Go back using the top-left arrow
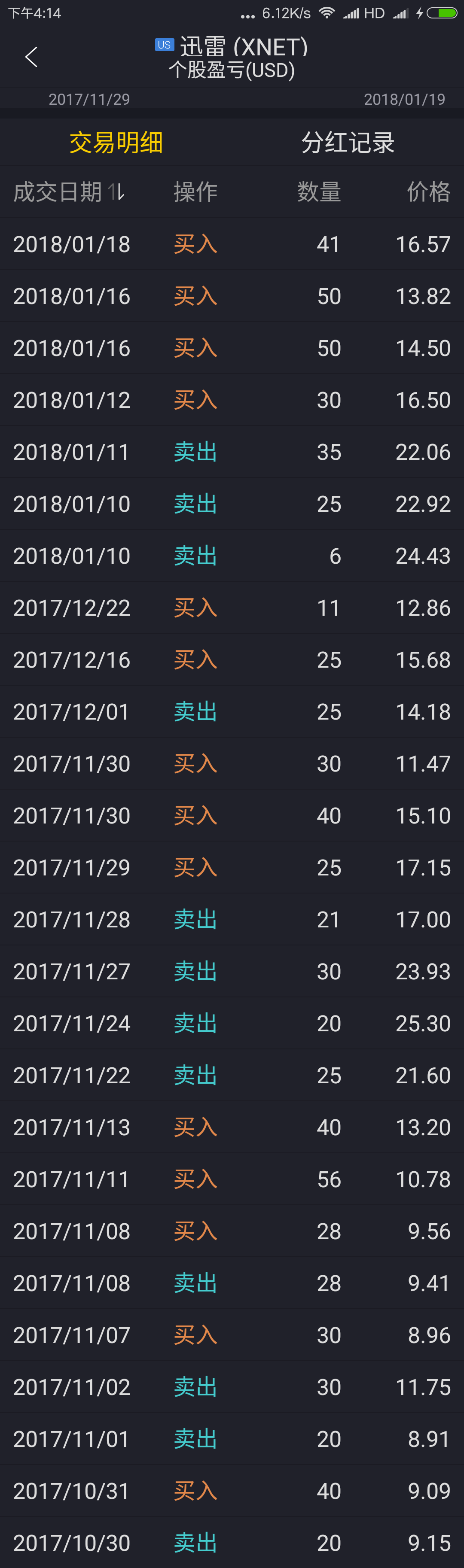The width and height of the screenshot is (464, 1568). 31,57
